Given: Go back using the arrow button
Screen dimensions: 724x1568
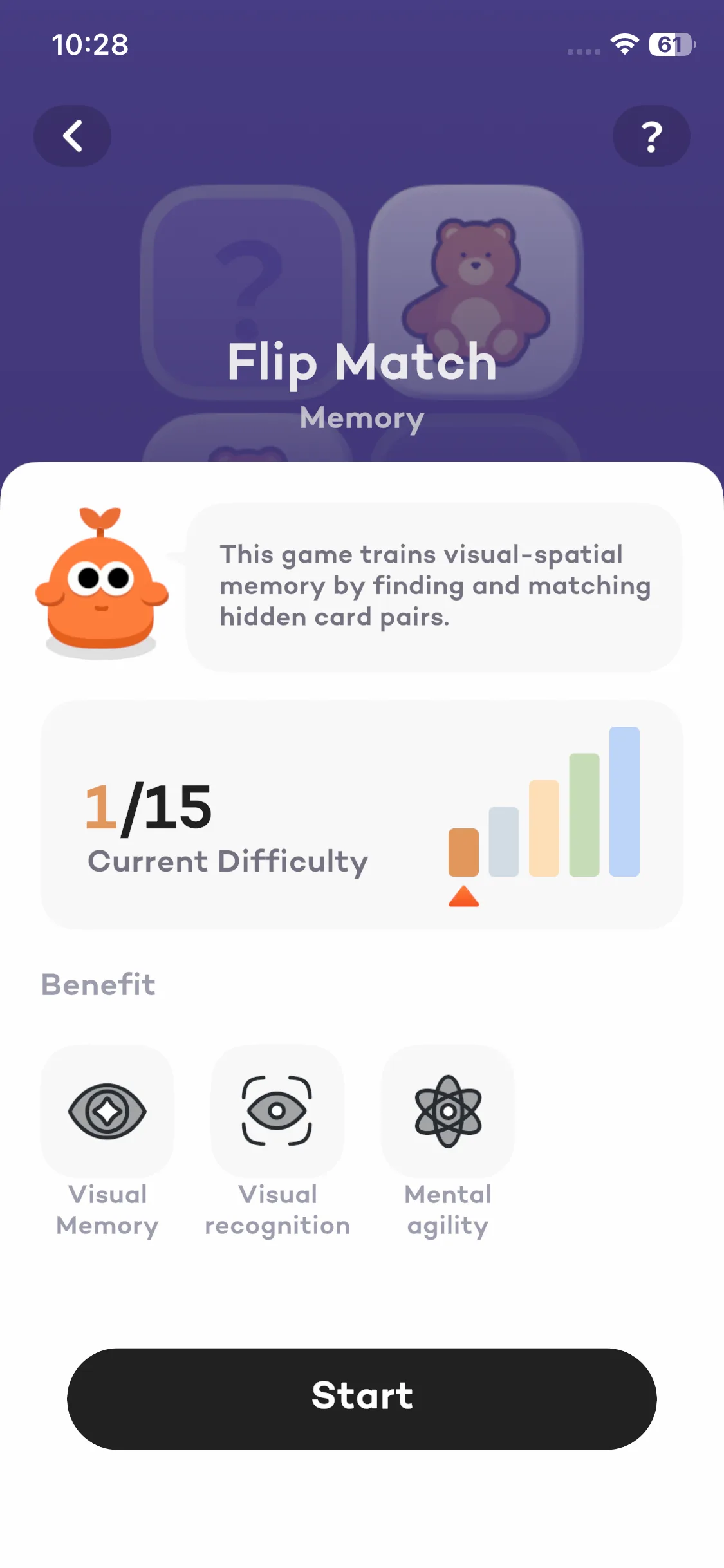Looking at the screenshot, I should pos(72,136).
